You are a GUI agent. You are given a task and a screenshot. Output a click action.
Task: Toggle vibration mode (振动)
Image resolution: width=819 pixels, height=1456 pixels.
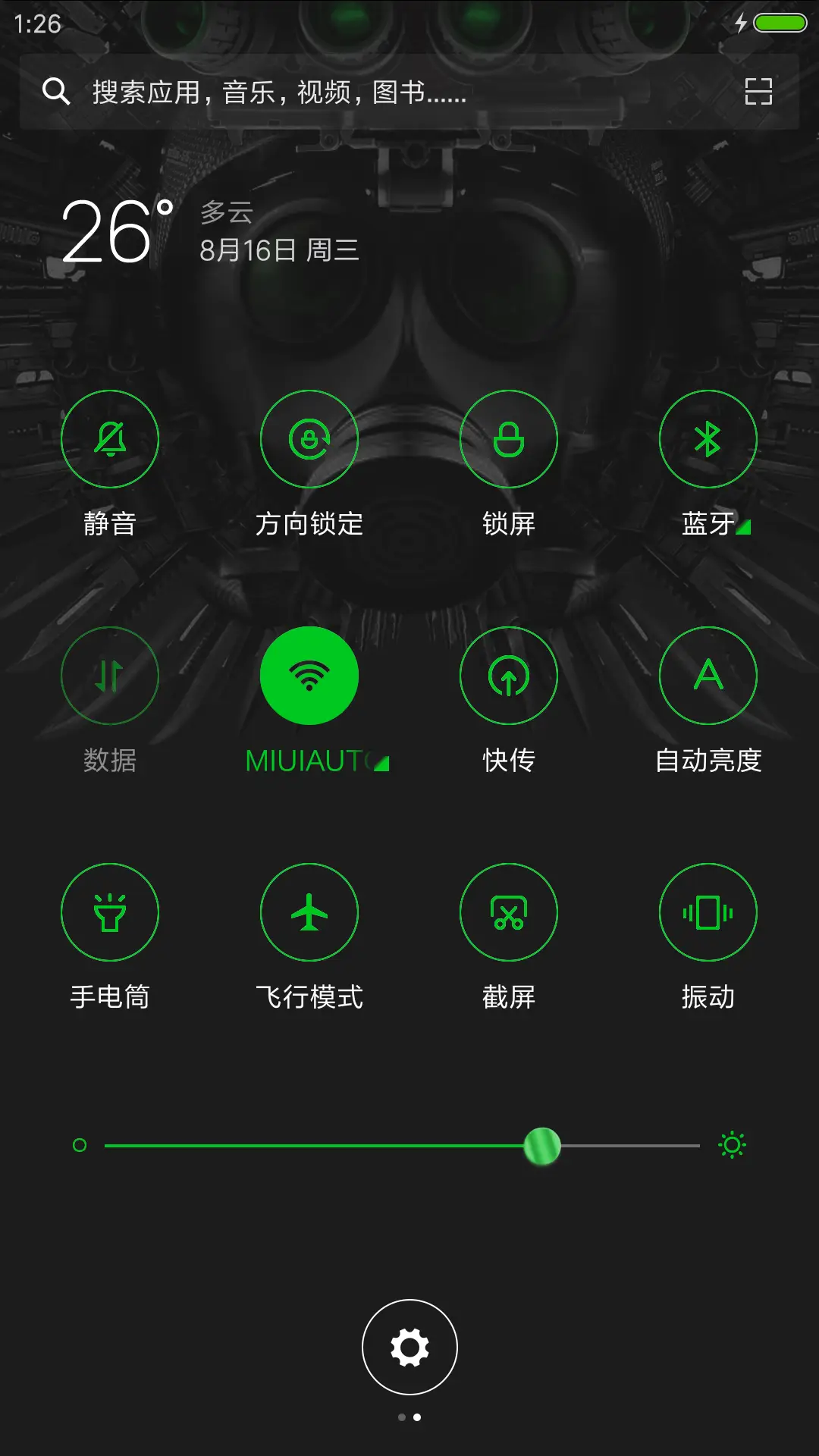point(708,913)
